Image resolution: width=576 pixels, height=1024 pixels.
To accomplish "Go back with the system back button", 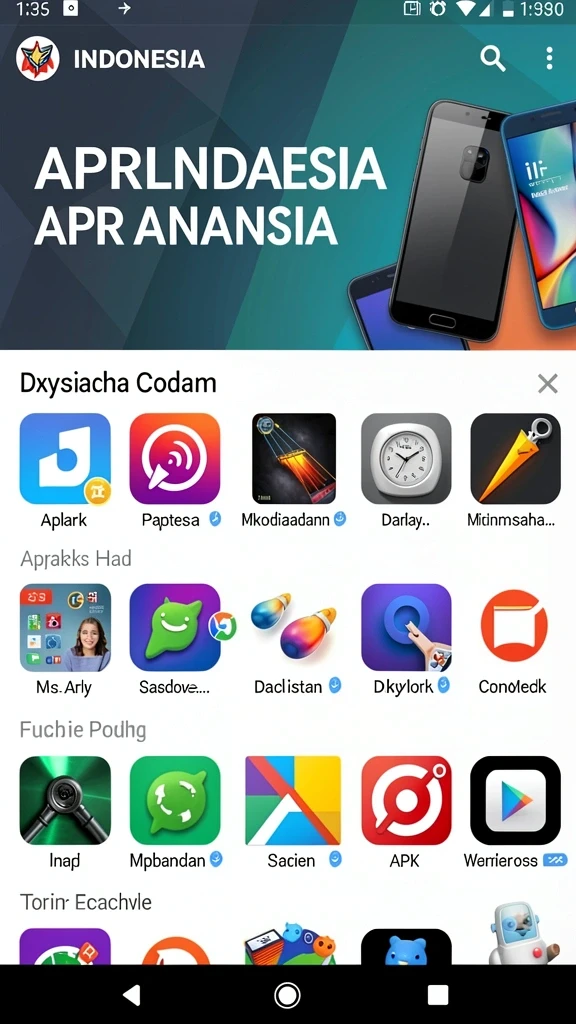I will (133, 995).
